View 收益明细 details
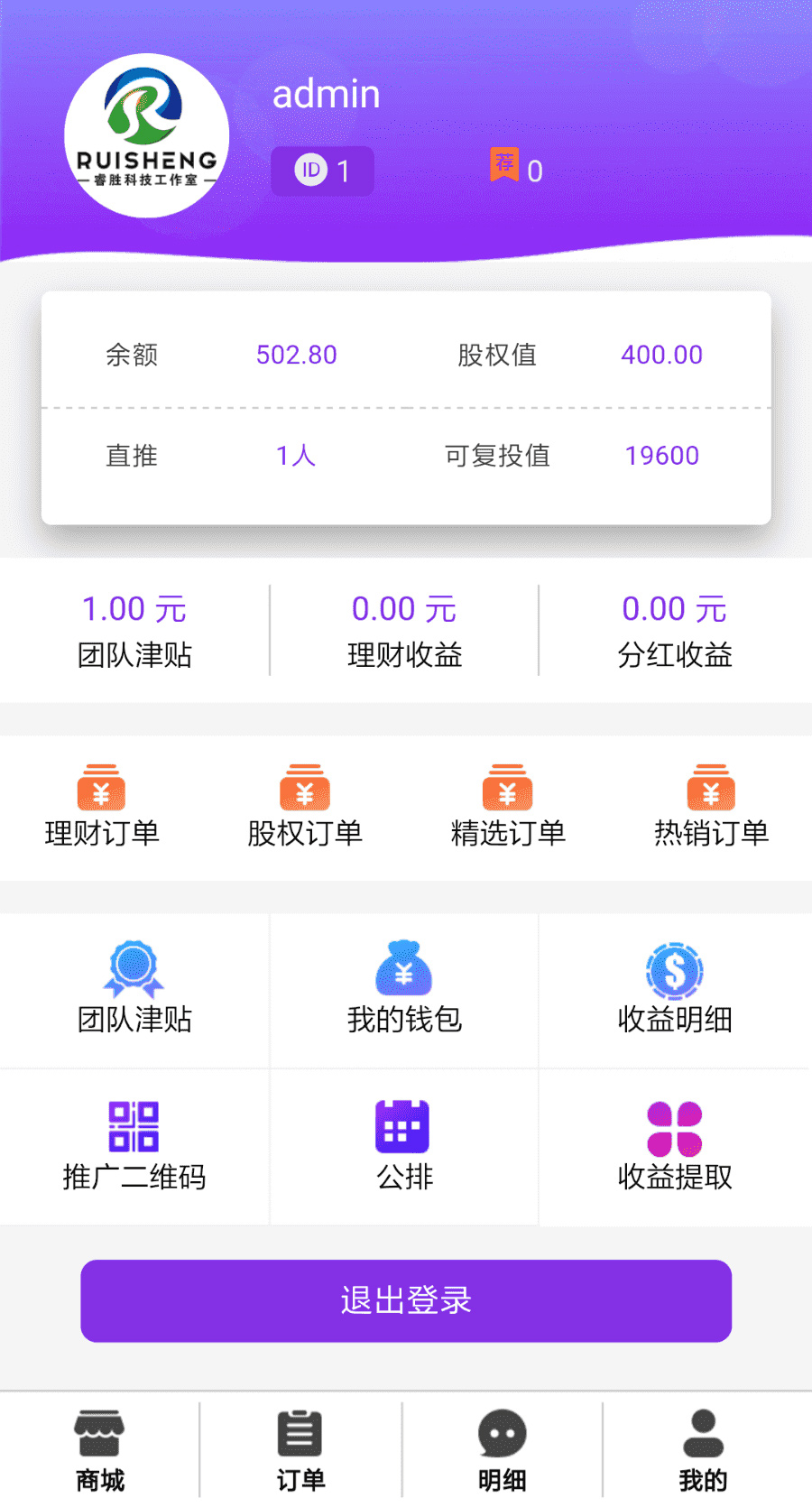812x1507 pixels. 675,988
